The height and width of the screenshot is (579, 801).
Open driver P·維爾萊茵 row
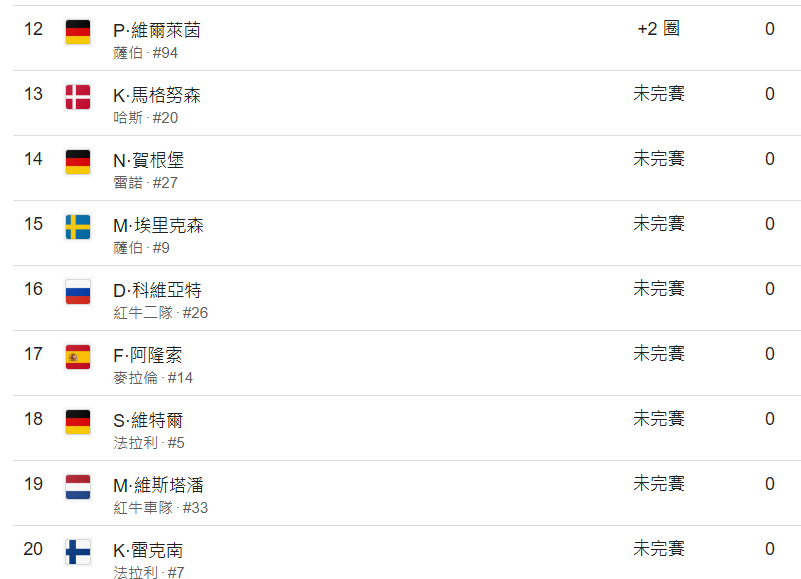point(157,31)
